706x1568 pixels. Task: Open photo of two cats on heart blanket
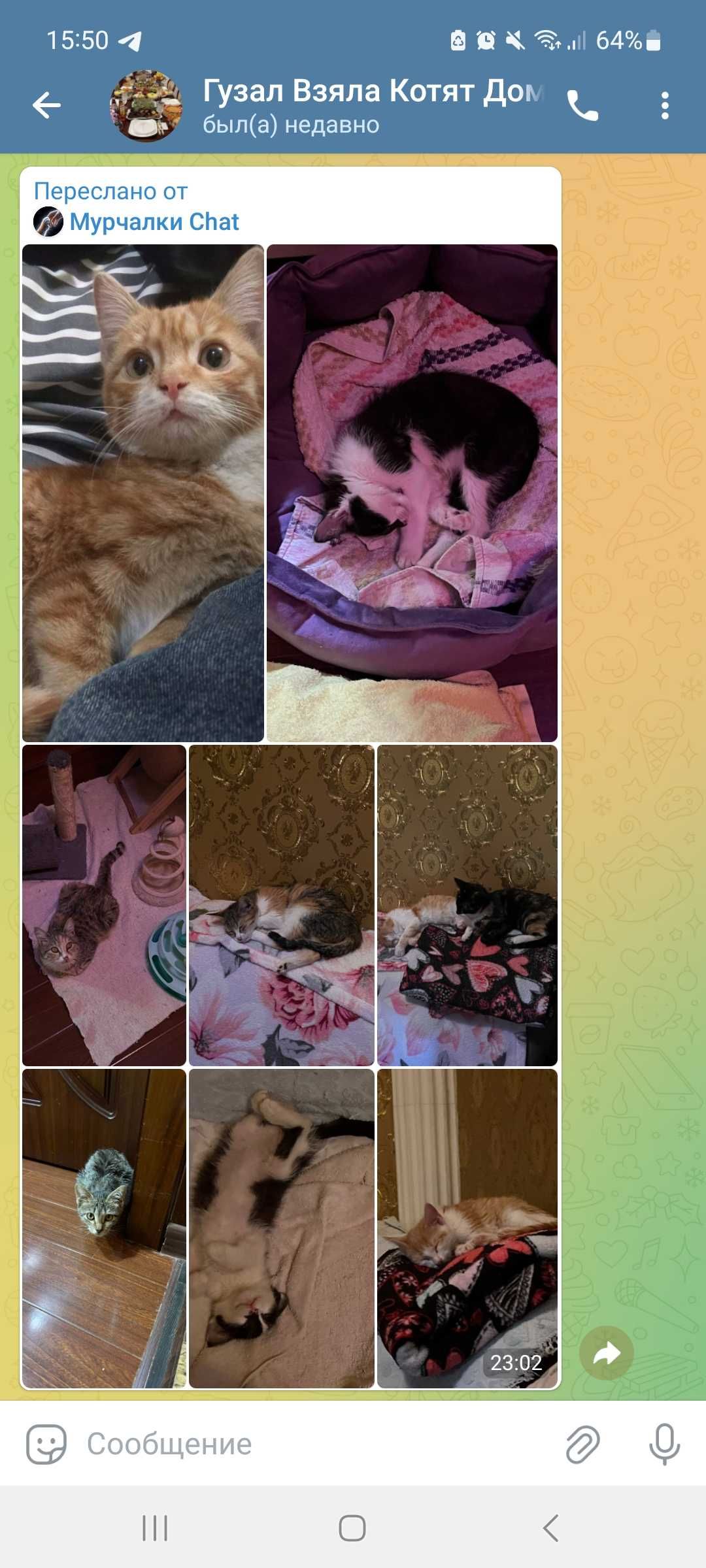[x=467, y=905]
